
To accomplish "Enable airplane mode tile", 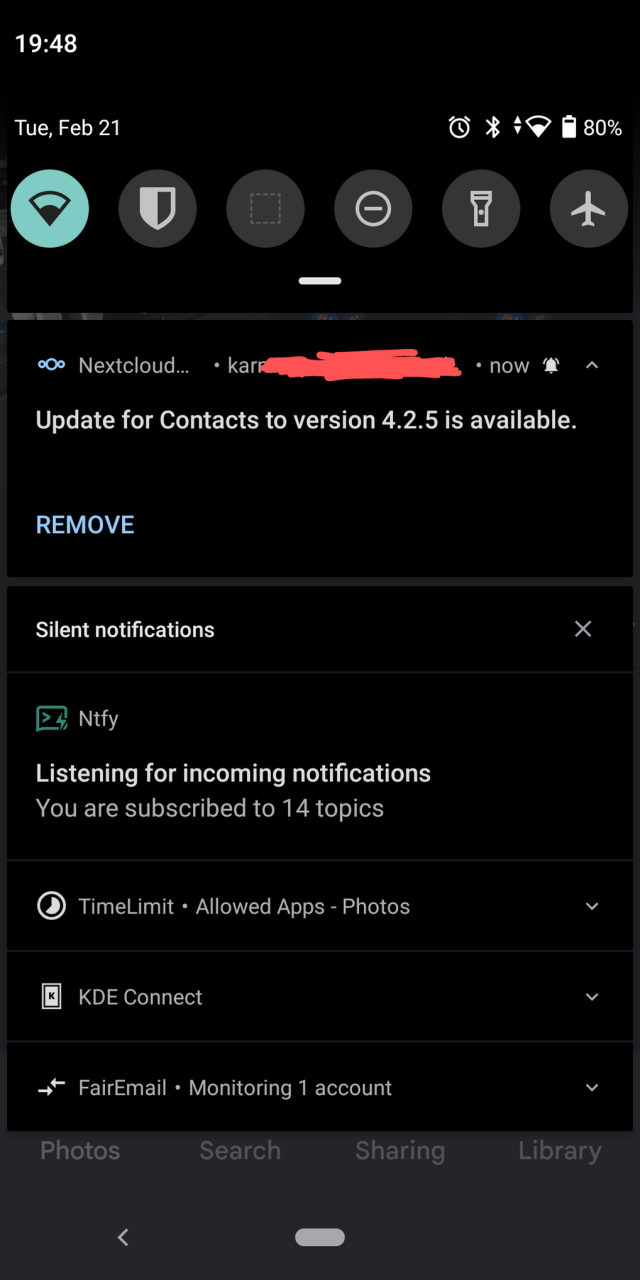I will [589, 209].
